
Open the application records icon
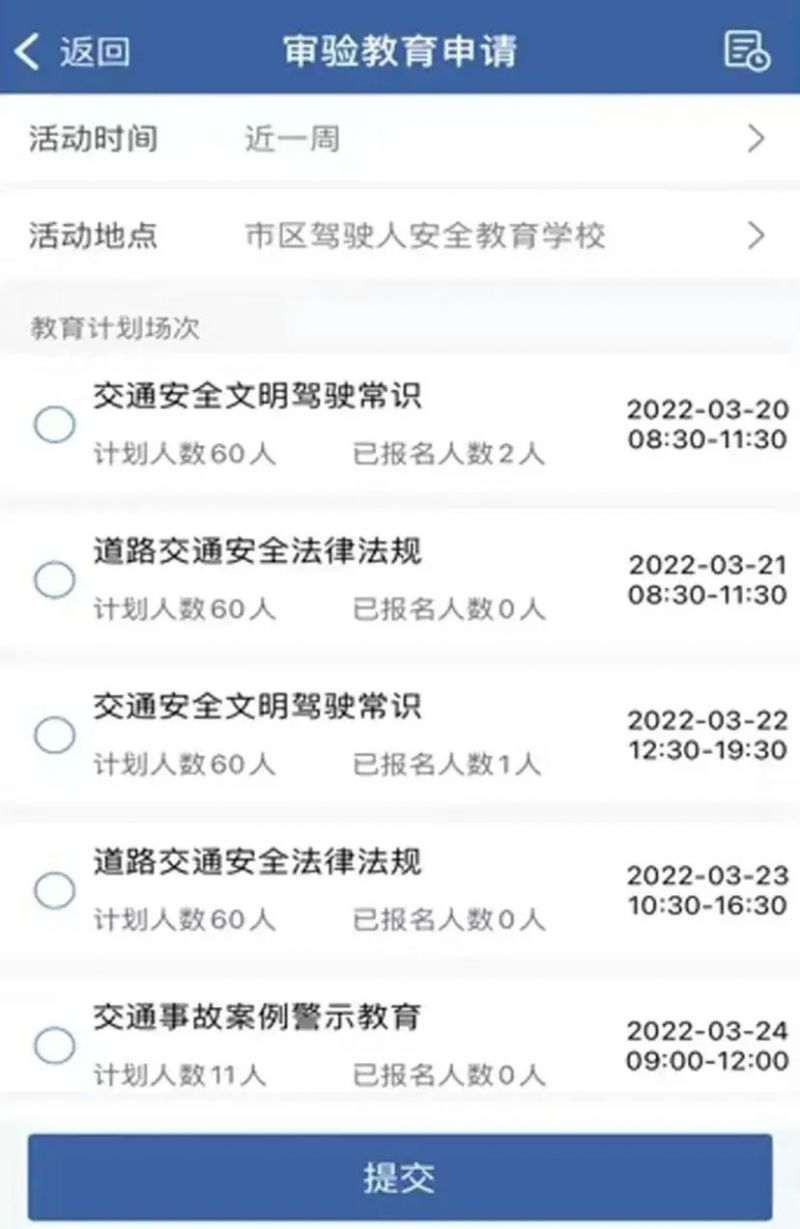pyautogui.click(x=746, y=52)
